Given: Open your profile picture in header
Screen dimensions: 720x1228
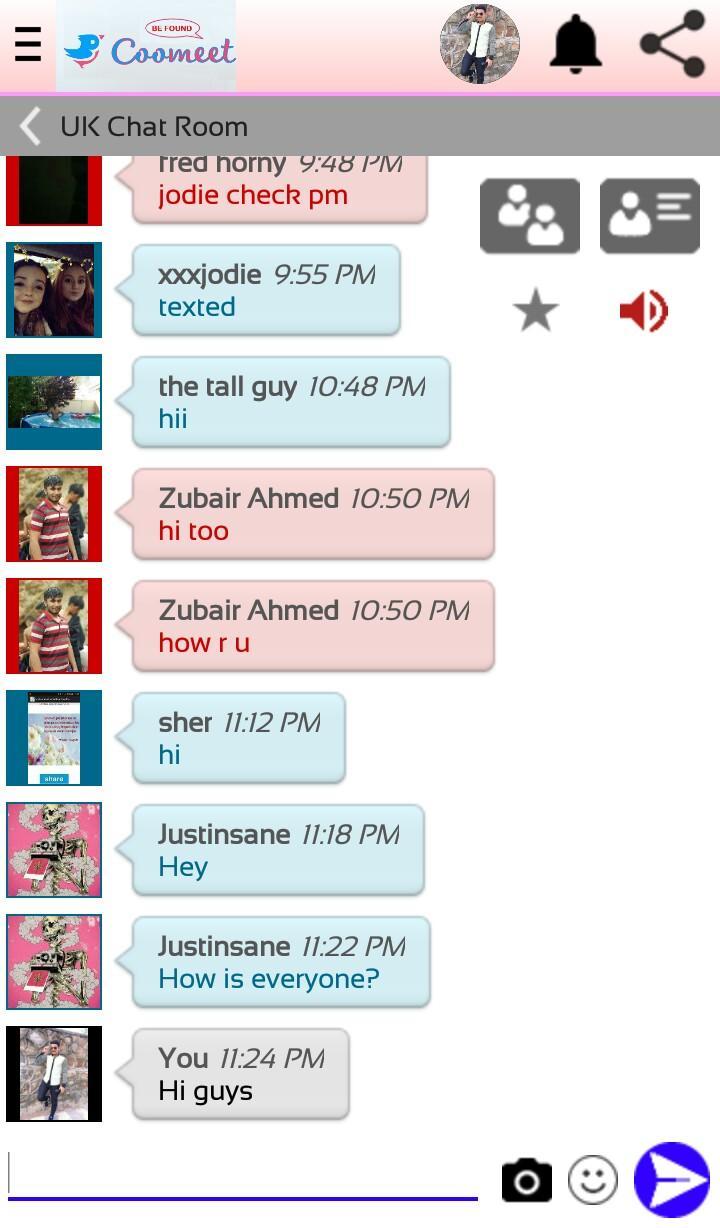Looking at the screenshot, I should tap(479, 44).
